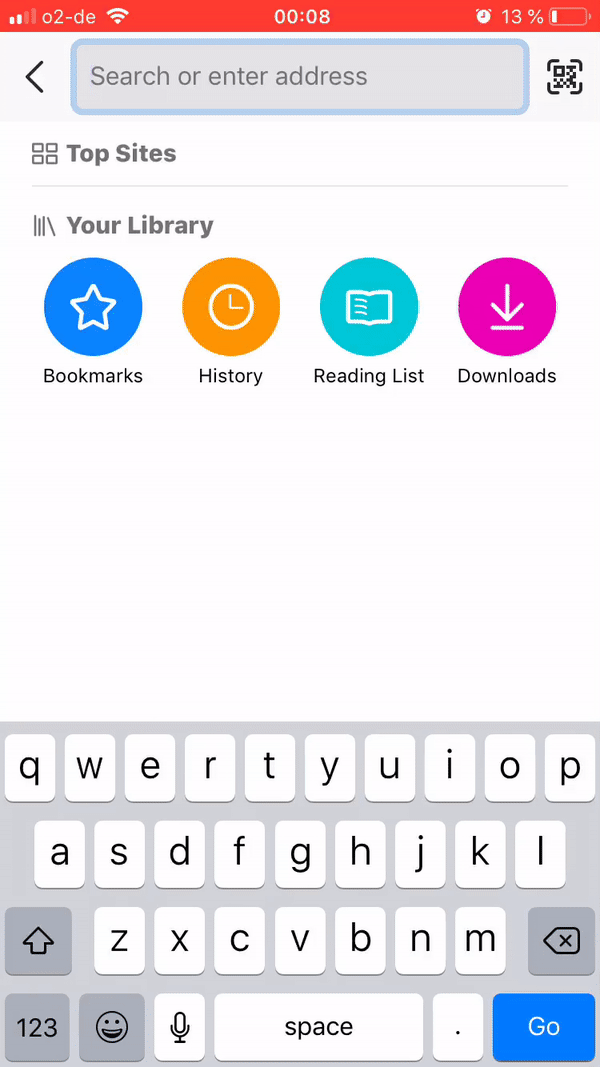Start dictation with the microphone key
The width and height of the screenshot is (600, 1067).
(180, 1026)
